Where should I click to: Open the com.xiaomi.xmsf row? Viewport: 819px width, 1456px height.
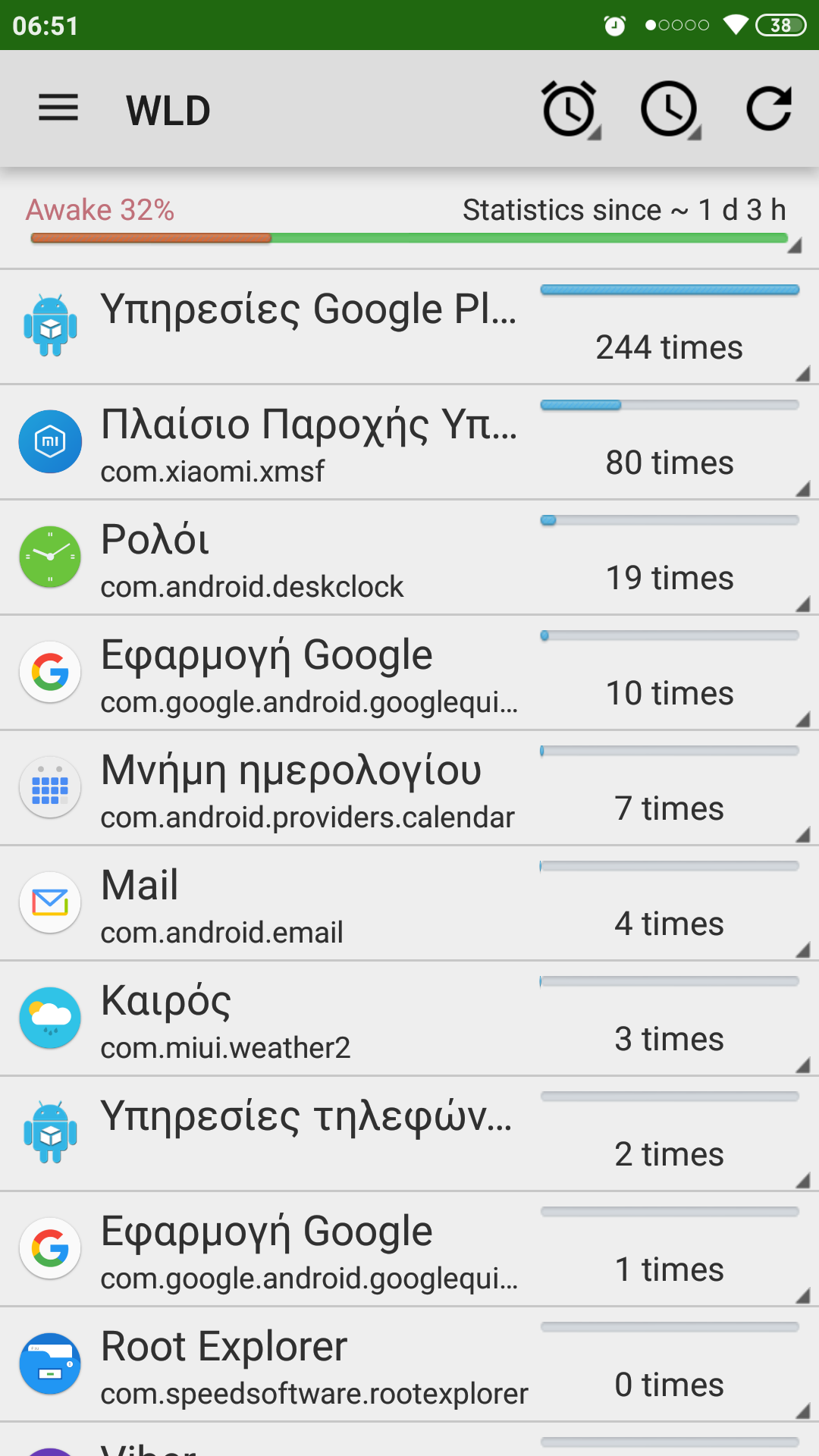(409, 443)
